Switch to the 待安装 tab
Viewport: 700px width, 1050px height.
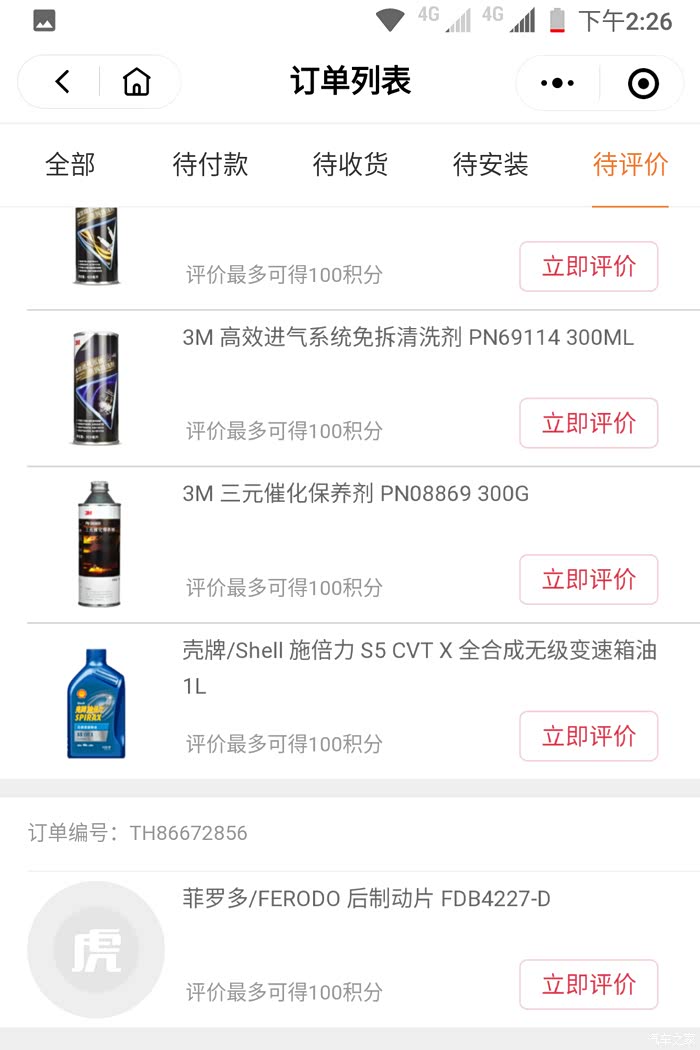click(x=490, y=165)
